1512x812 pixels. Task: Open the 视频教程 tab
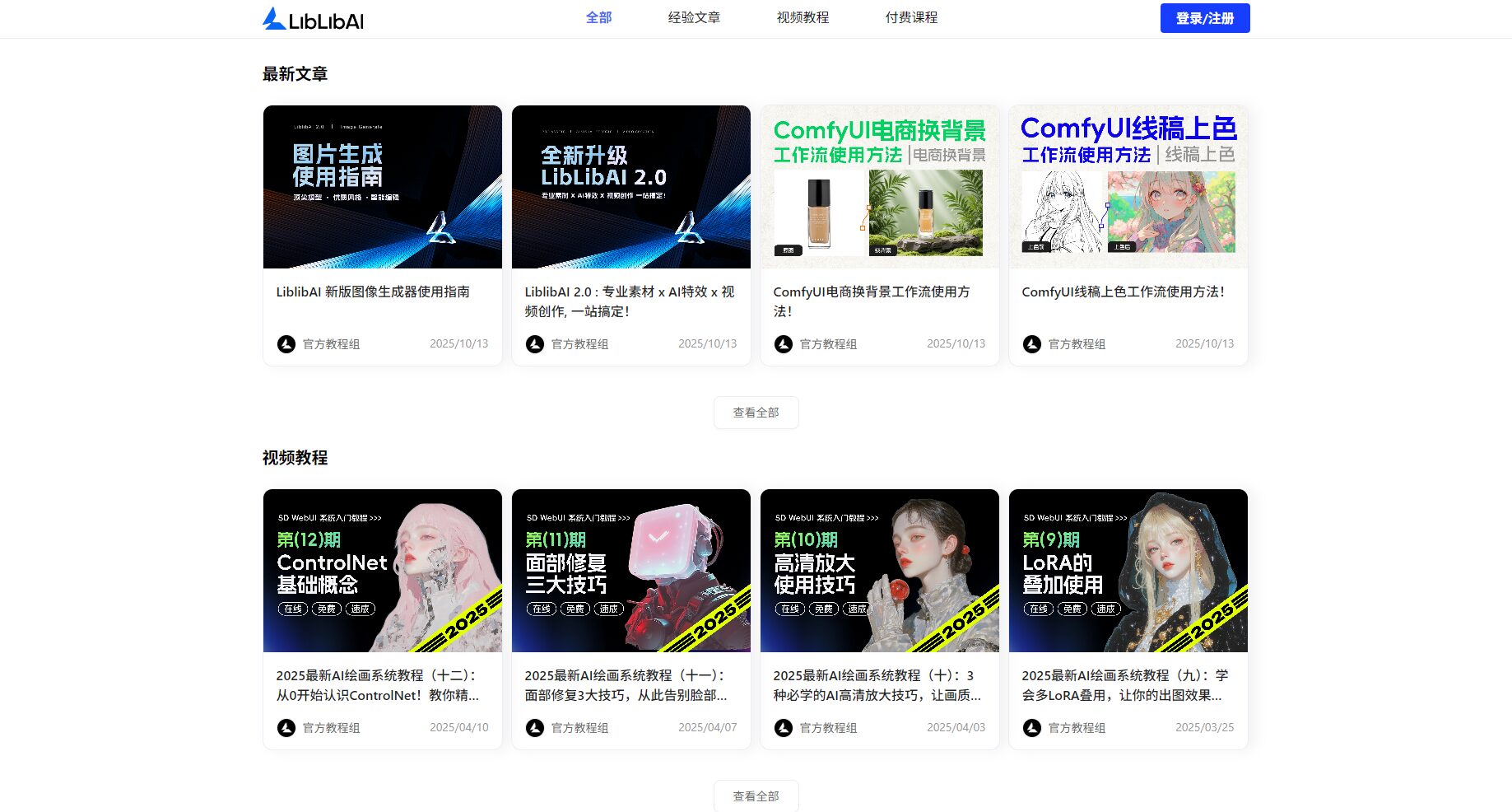803,17
